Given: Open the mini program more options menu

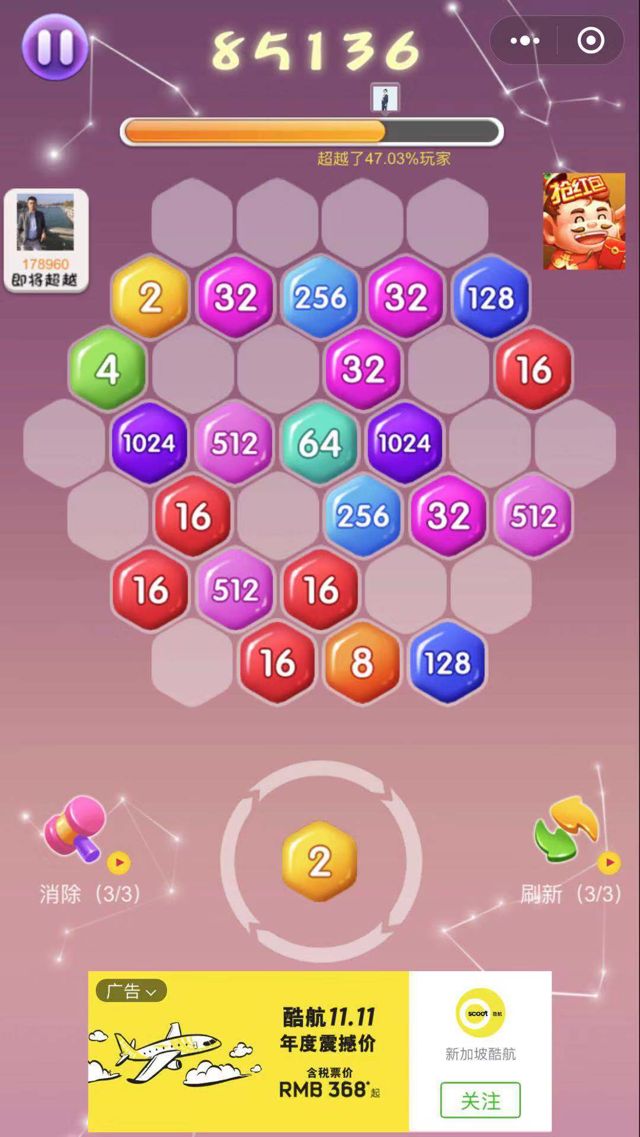Looking at the screenshot, I should 525,41.
